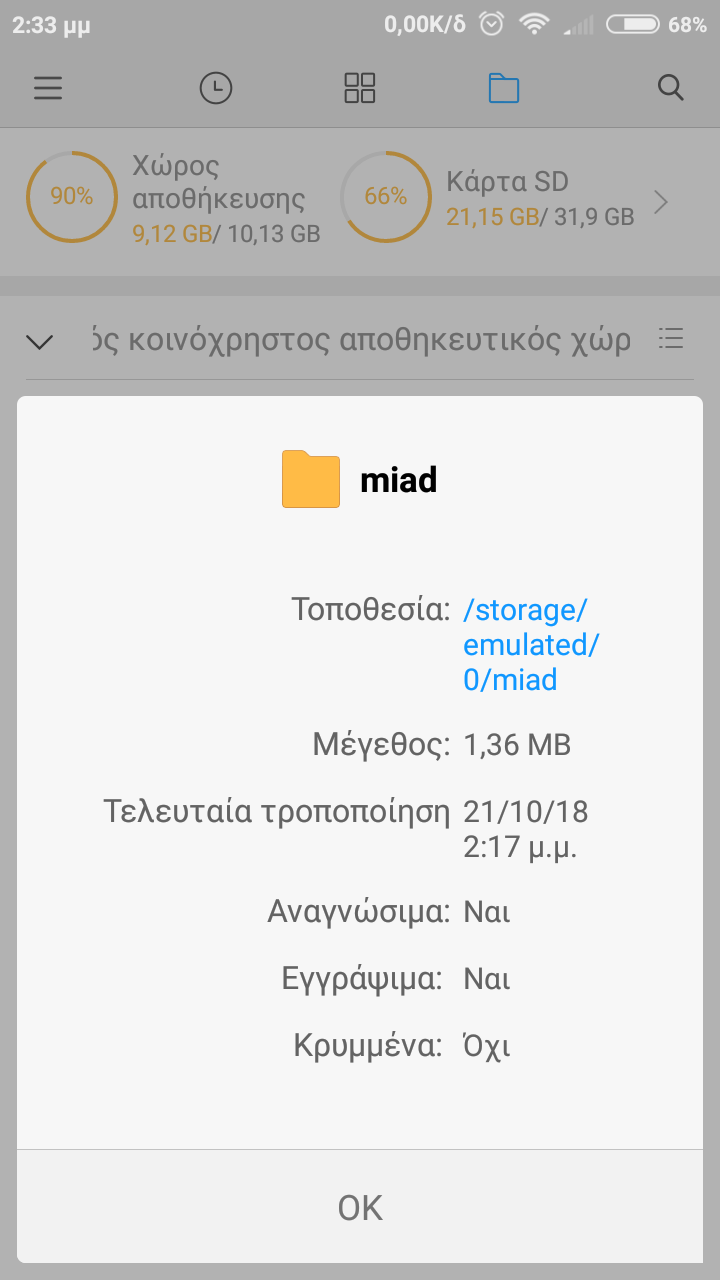
Task: Expand the storage path dropdown arrow
Action: click(40, 342)
